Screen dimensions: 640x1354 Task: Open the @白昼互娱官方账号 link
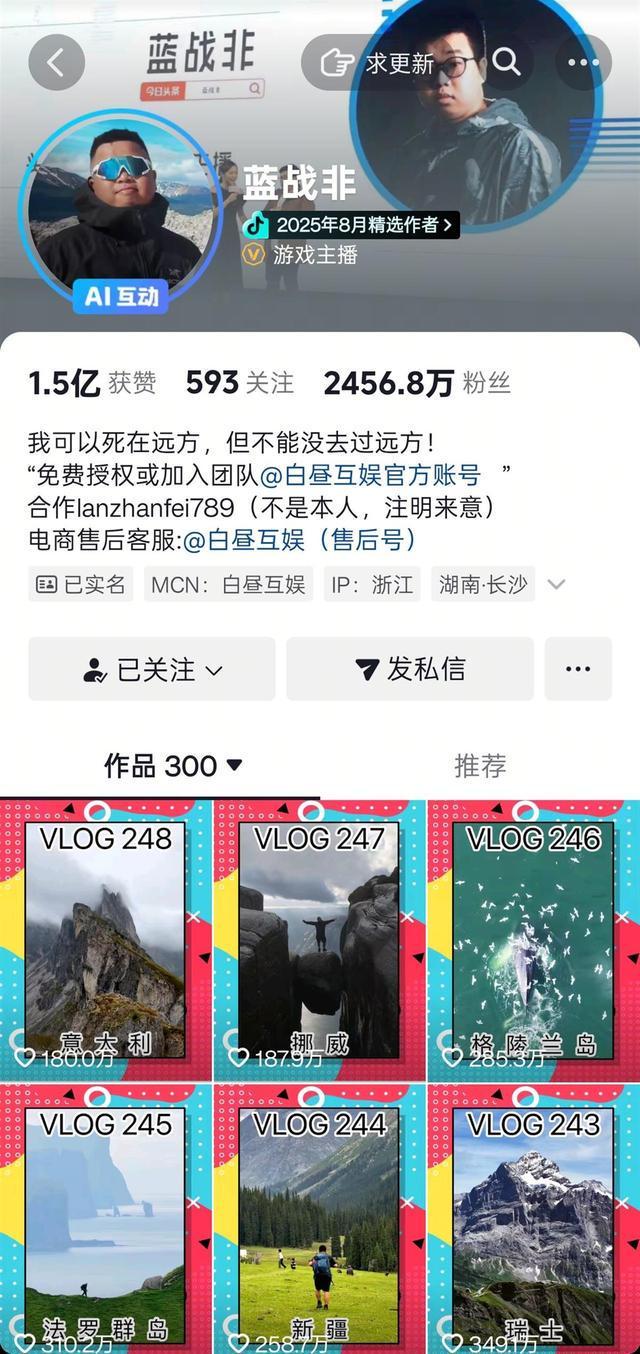(370, 474)
